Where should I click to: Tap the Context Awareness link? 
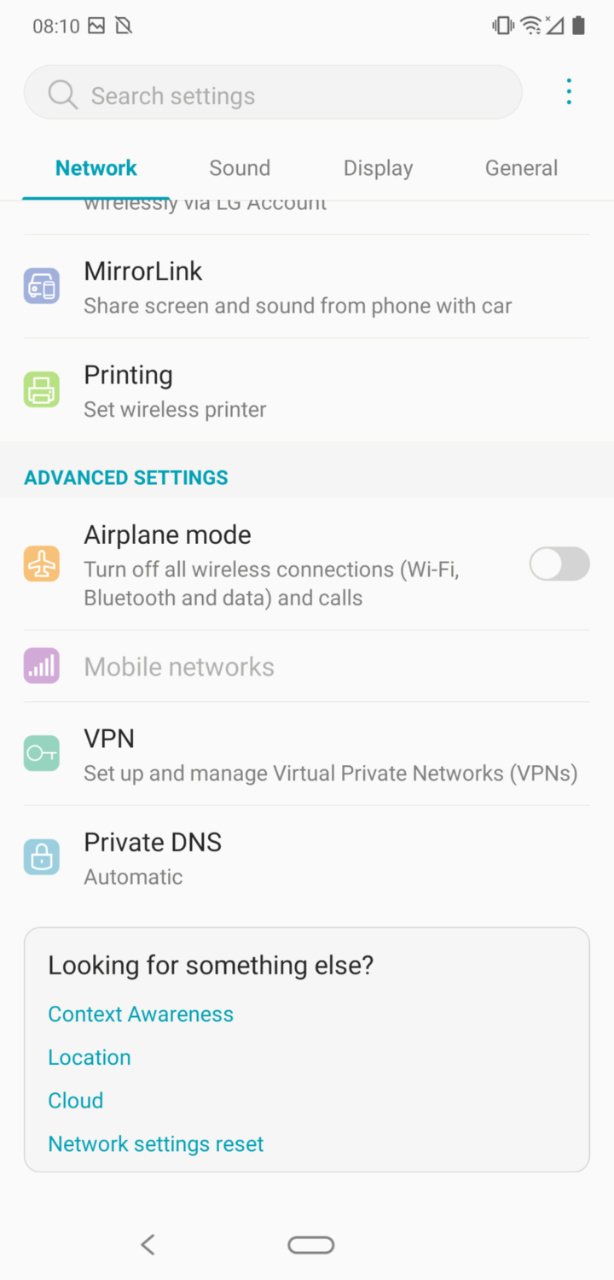point(141,1014)
